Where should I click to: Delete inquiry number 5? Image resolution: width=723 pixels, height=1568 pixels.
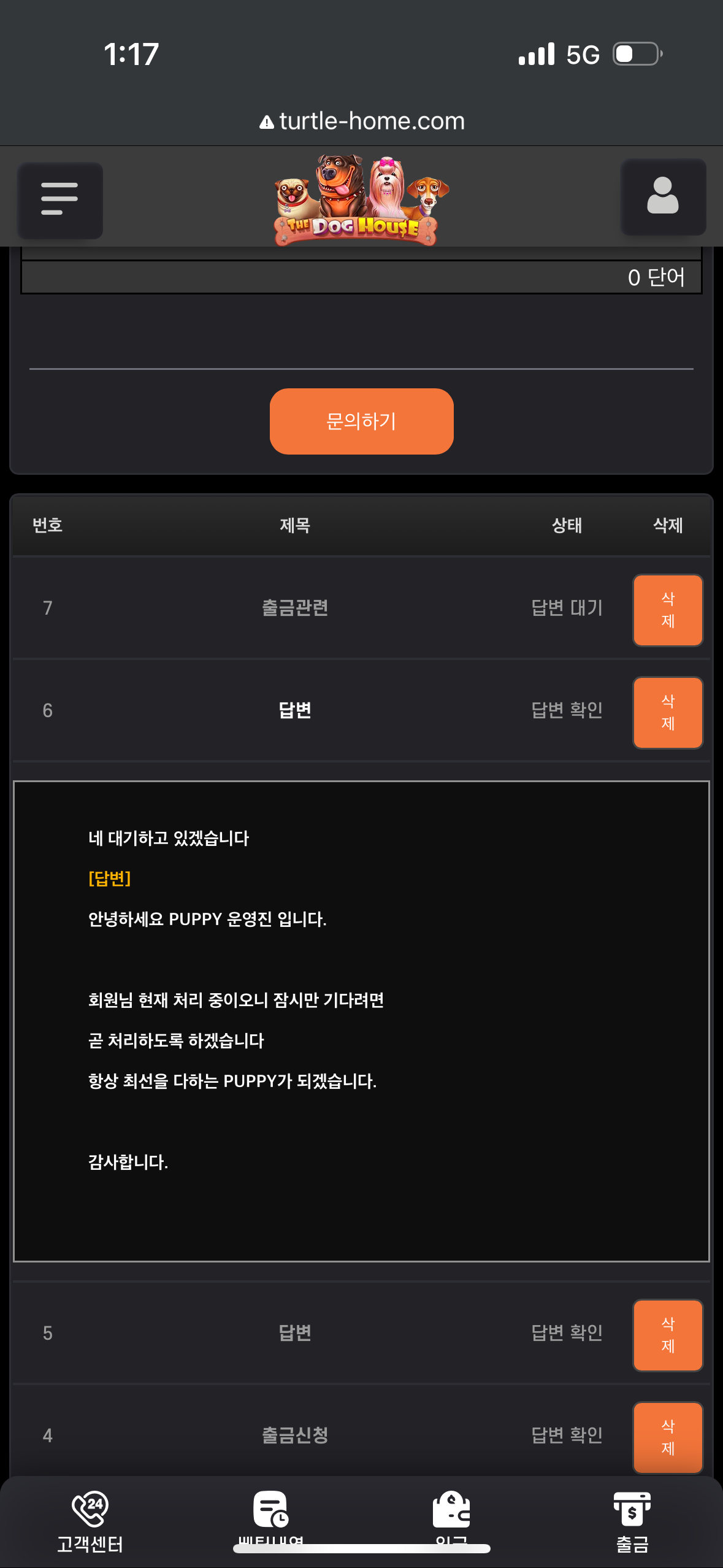667,1335
